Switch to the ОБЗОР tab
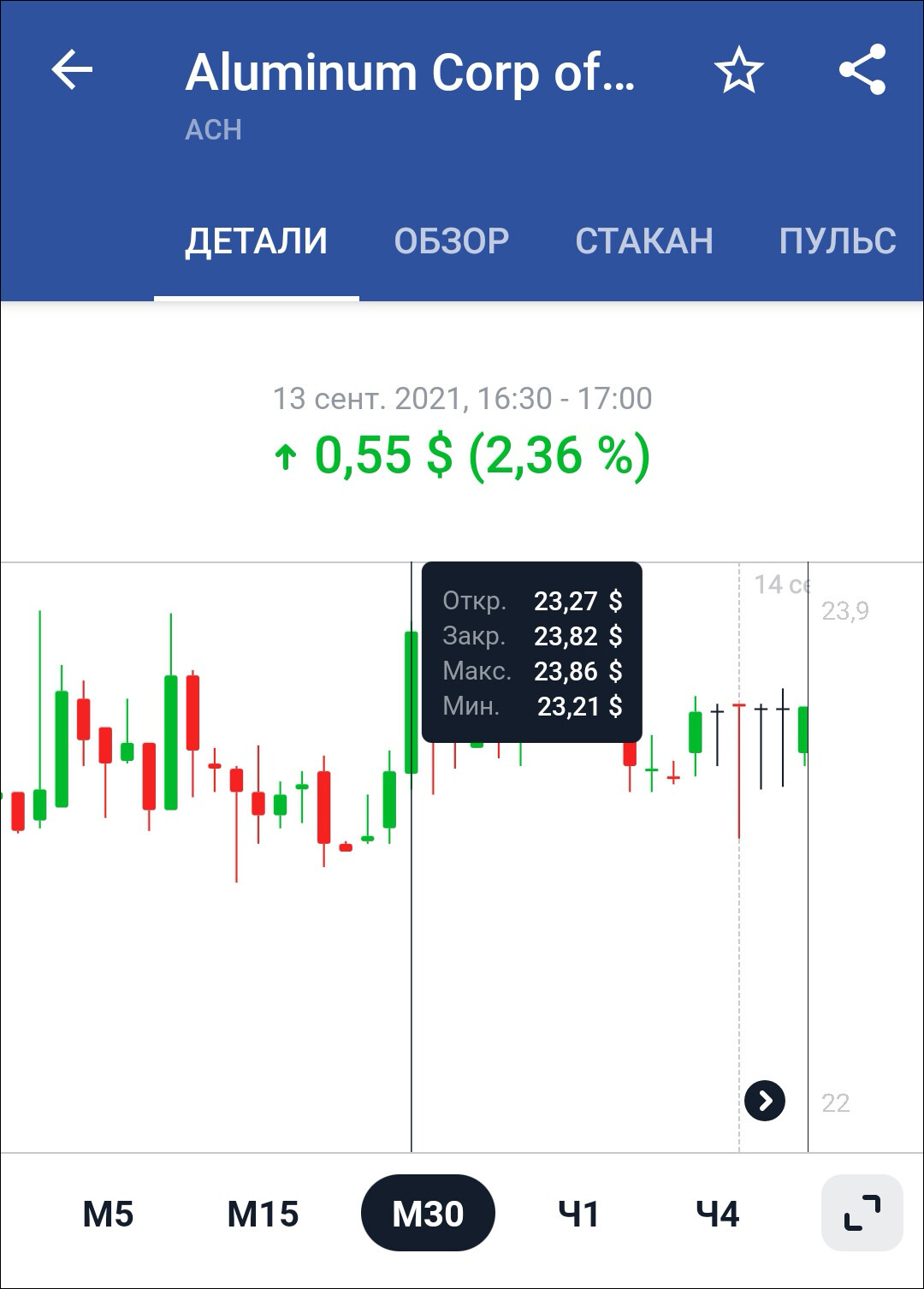924x1289 pixels. tap(451, 241)
